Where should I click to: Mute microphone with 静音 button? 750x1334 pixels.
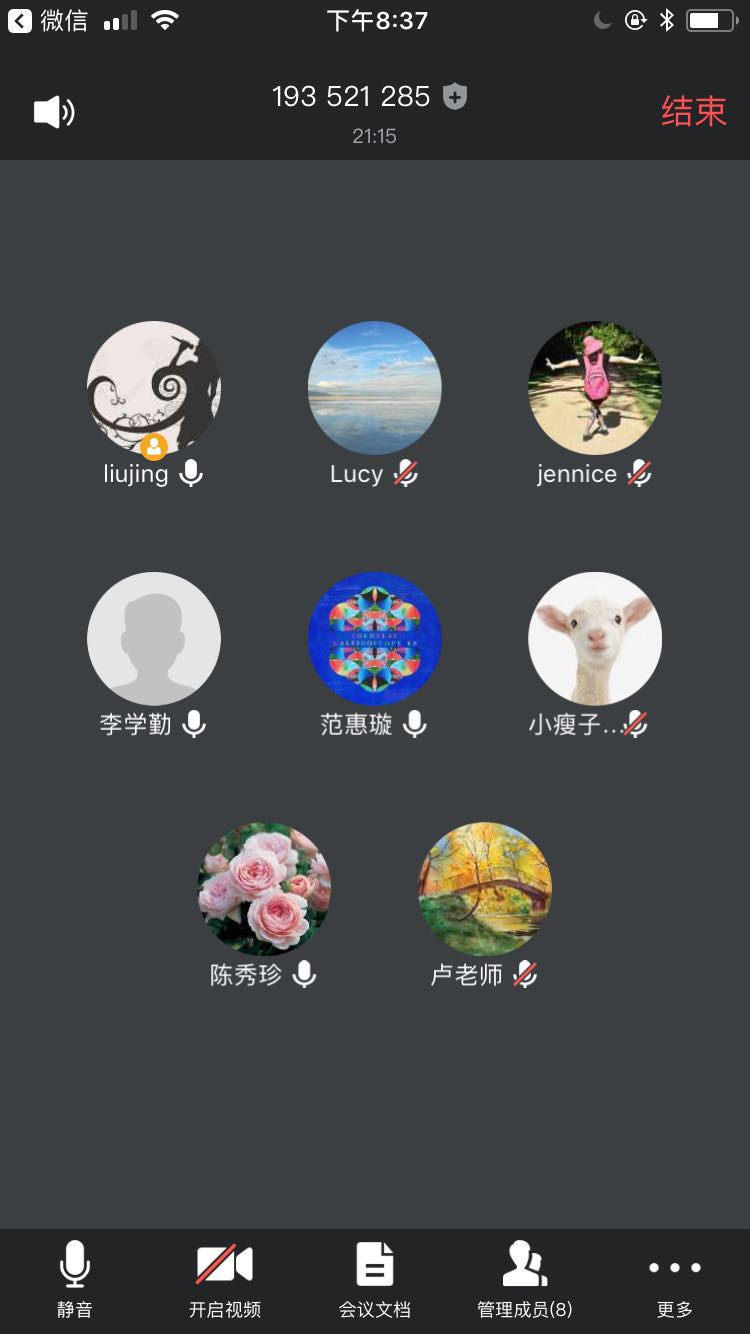[75, 1278]
